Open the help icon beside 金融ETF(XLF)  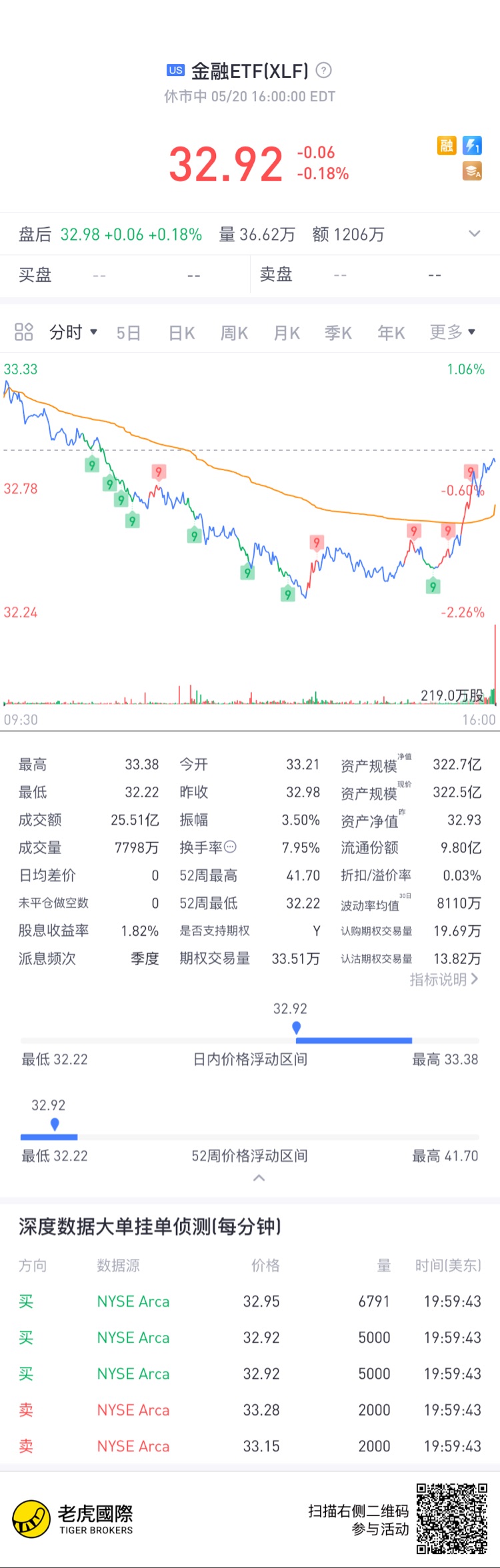coord(323,70)
